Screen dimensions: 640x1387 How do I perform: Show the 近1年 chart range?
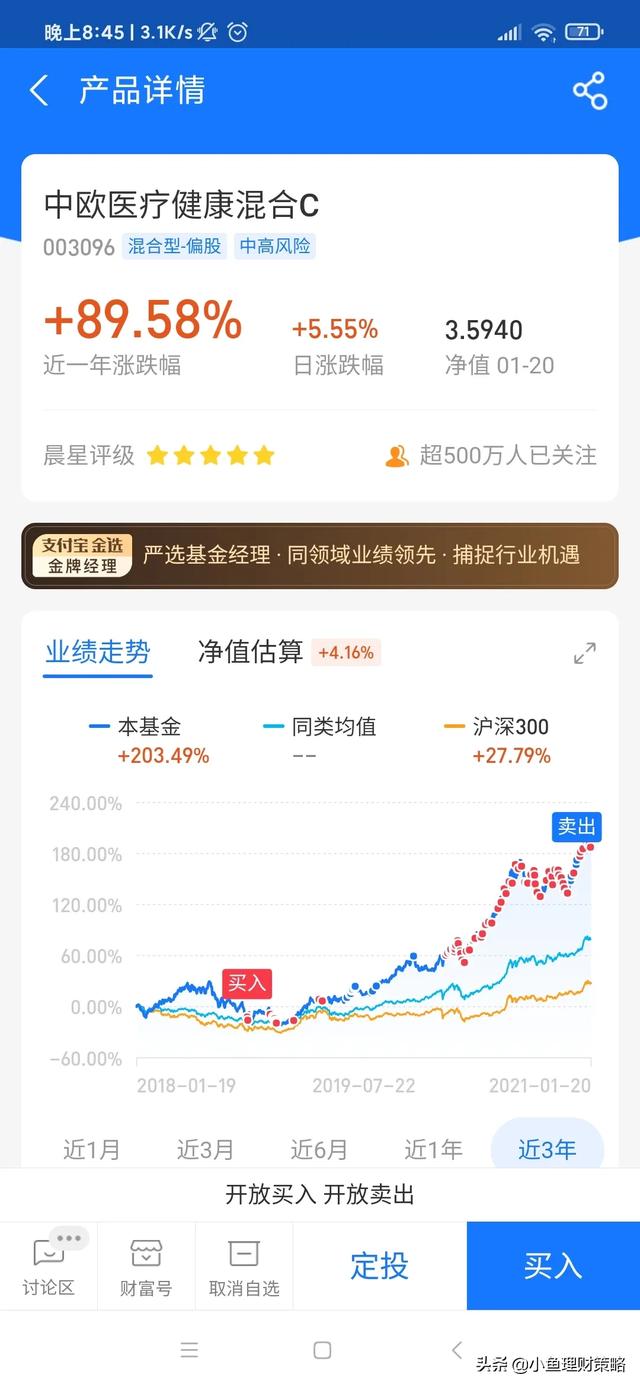tap(433, 1149)
